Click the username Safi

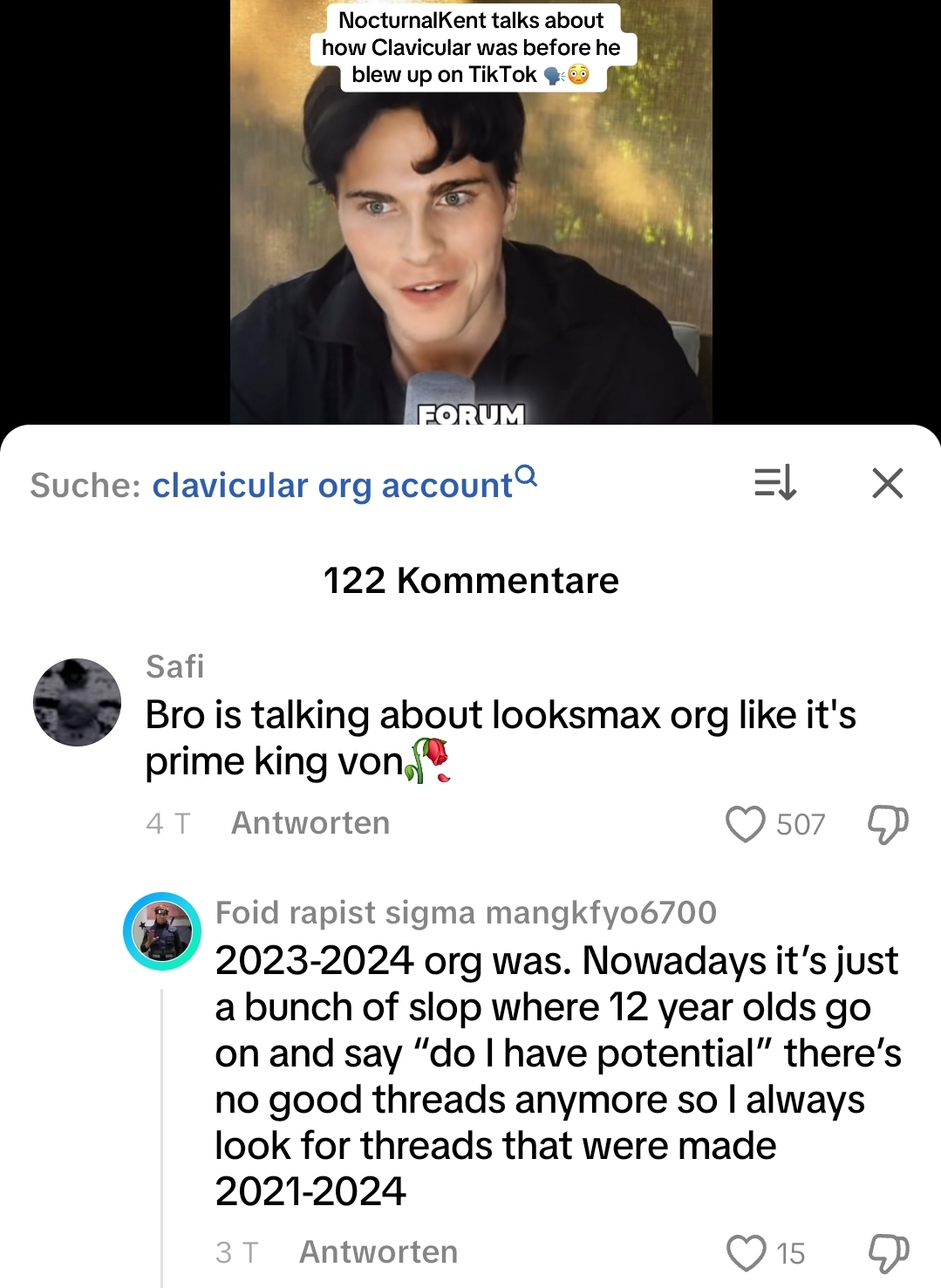pyautogui.click(x=173, y=667)
